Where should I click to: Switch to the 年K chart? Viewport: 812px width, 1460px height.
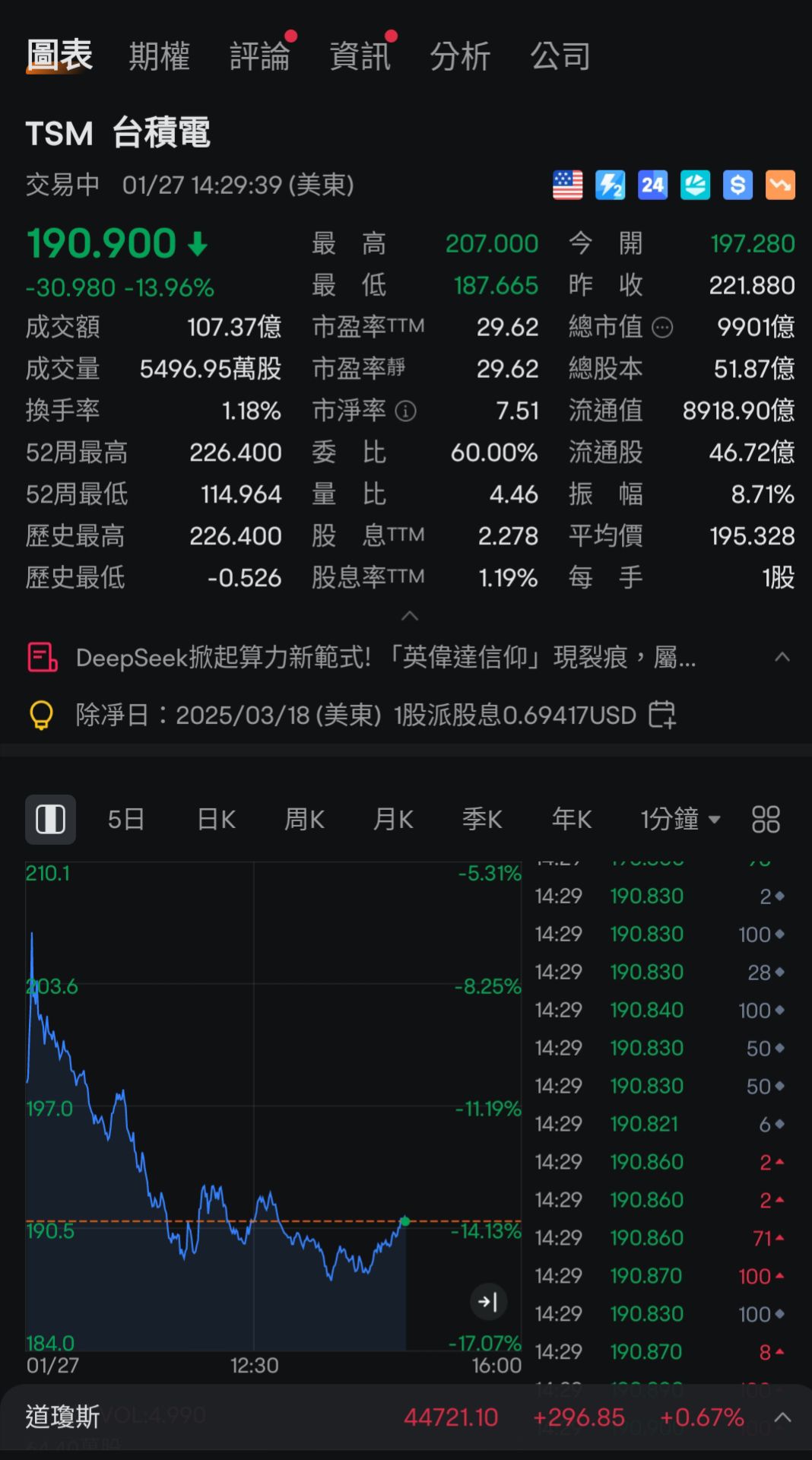pos(572,819)
